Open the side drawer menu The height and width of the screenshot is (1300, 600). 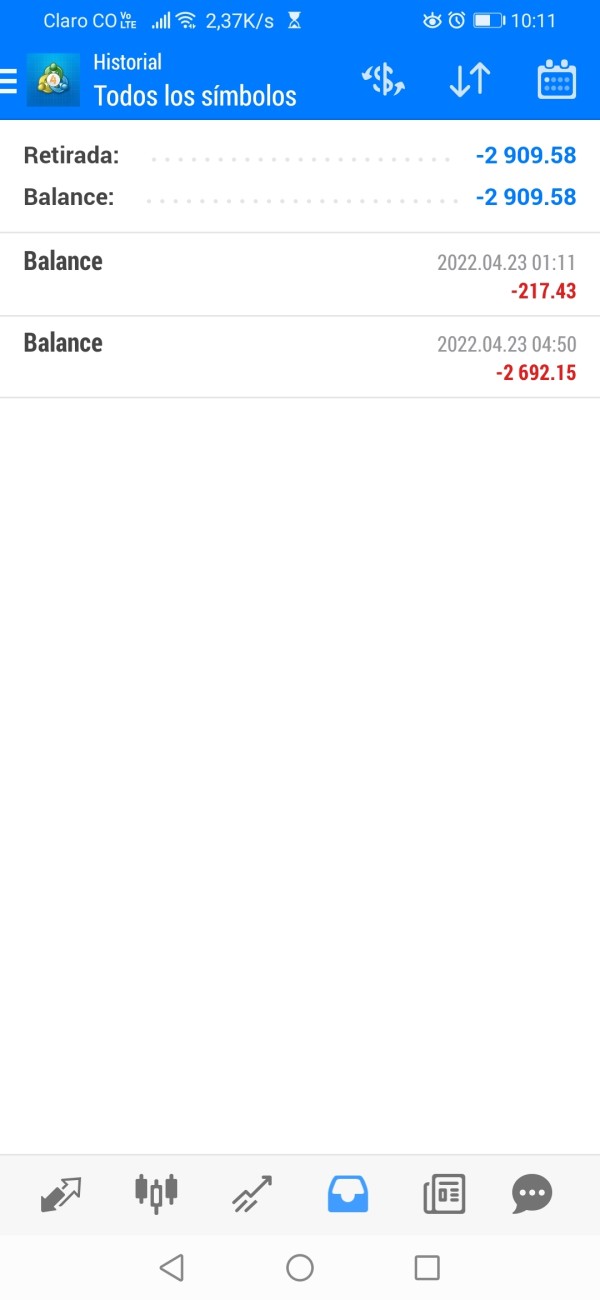pyautogui.click(x=10, y=81)
